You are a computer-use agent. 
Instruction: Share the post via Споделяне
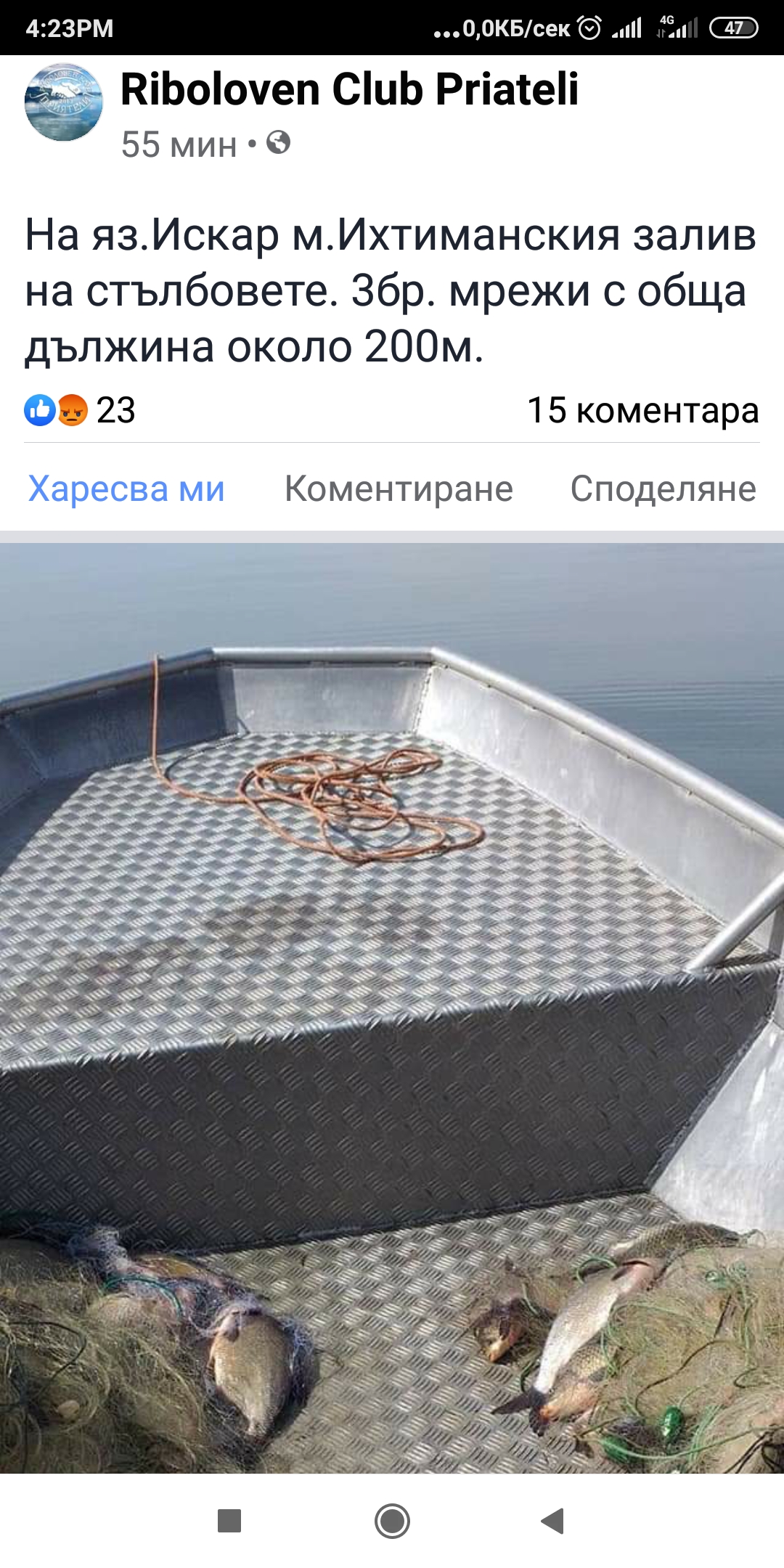coord(663,489)
